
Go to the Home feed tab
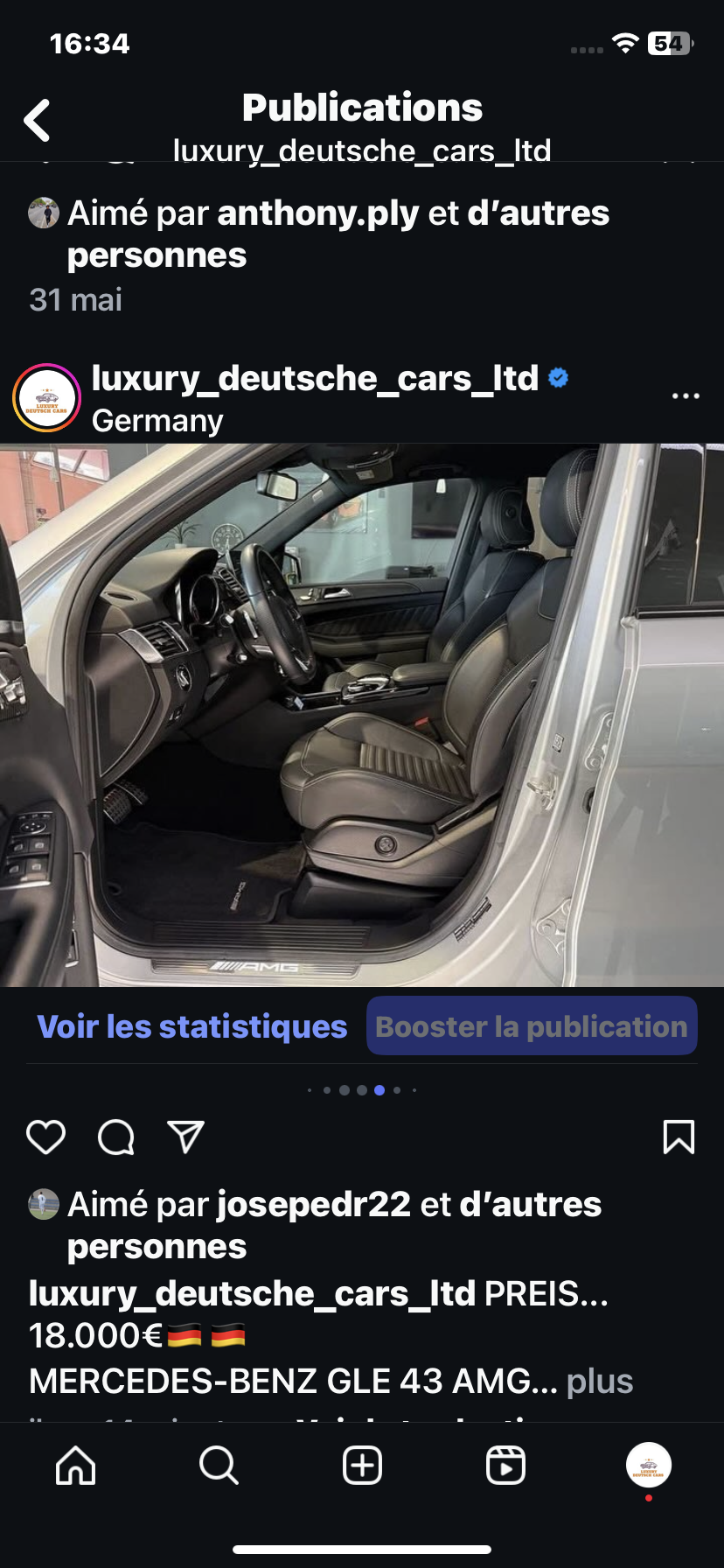(x=76, y=1465)
